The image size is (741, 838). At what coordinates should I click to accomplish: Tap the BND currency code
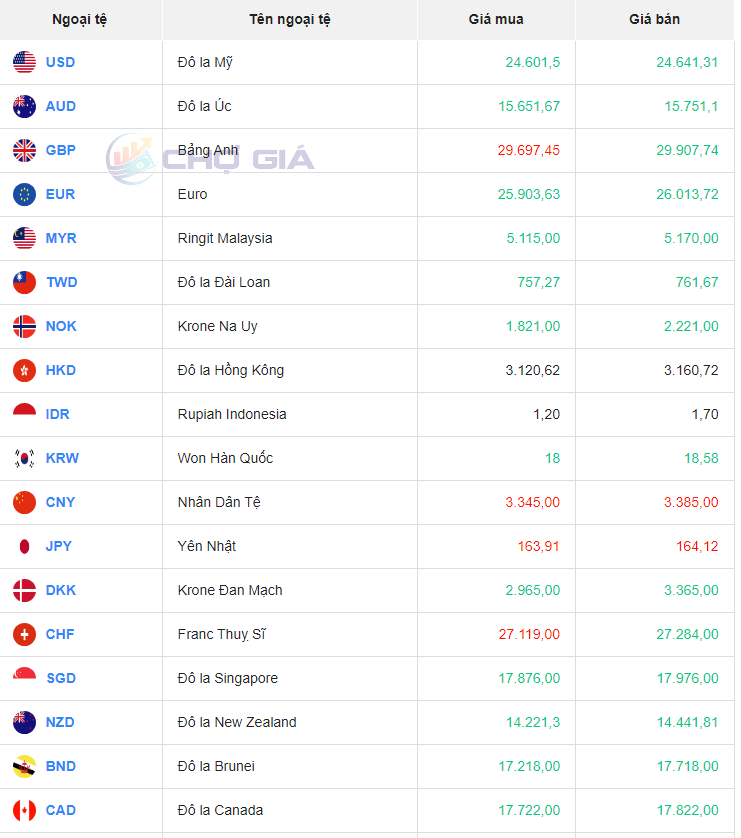(60, 766)
